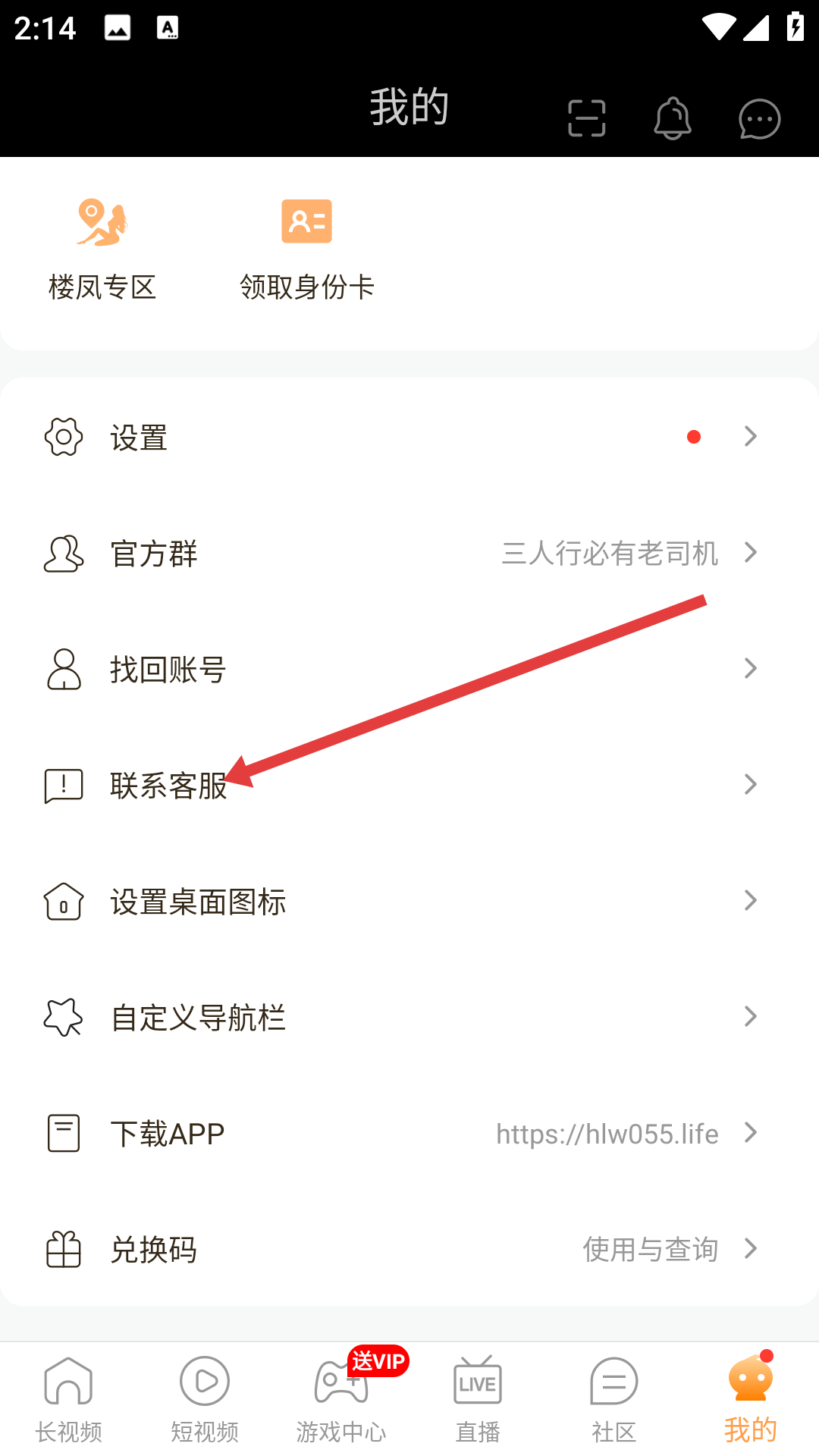Switch to the 短视频 tab
This screenshot has width=819, height=1456.
click(204, 1399)
